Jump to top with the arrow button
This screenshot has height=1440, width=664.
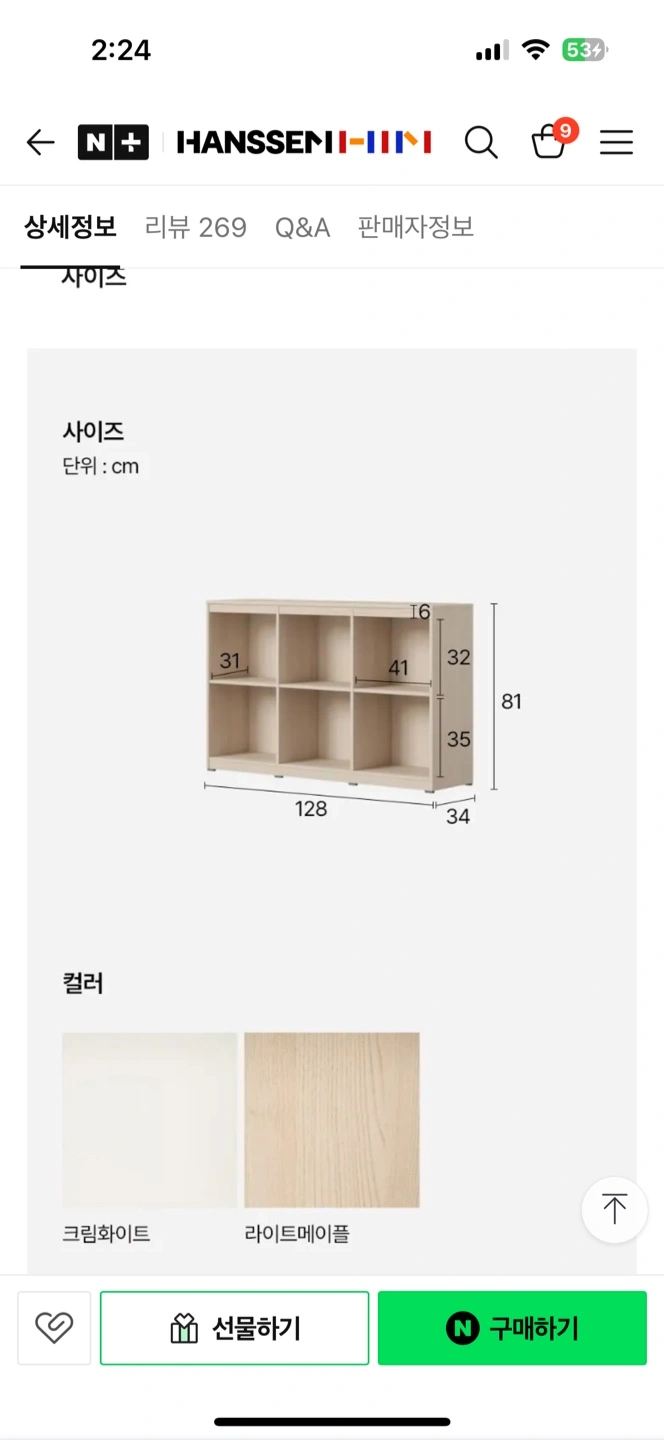coord(615,1210)
